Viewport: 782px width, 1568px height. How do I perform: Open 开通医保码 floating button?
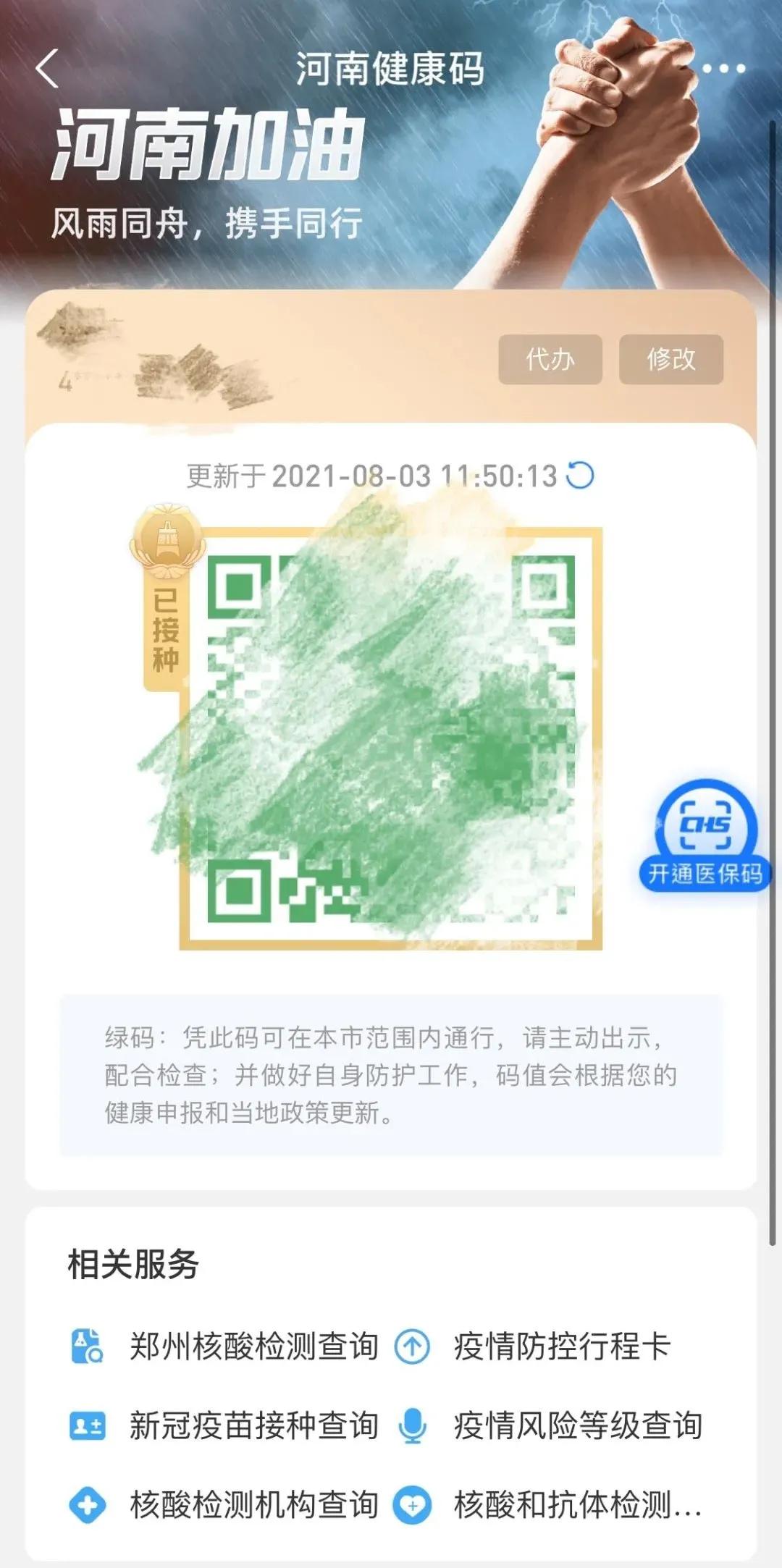(x=706, y=836)
